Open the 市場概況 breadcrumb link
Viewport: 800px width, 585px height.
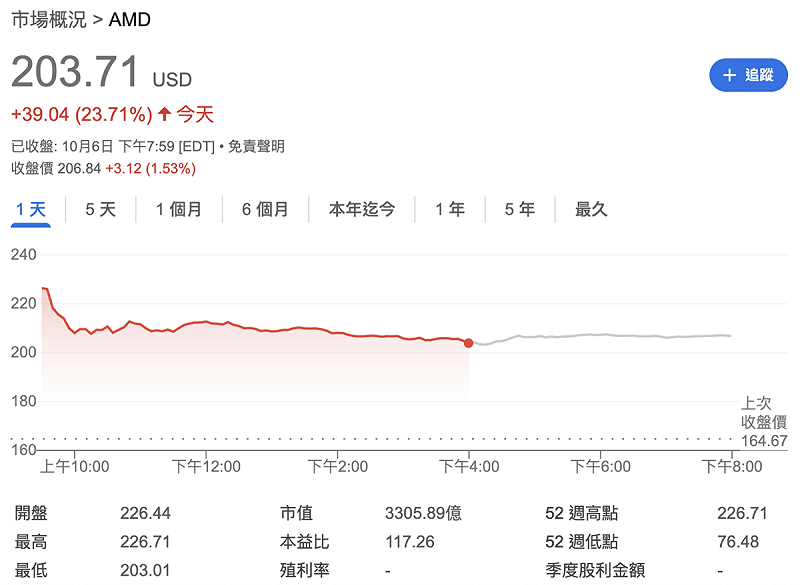click(x=48, y=19)
